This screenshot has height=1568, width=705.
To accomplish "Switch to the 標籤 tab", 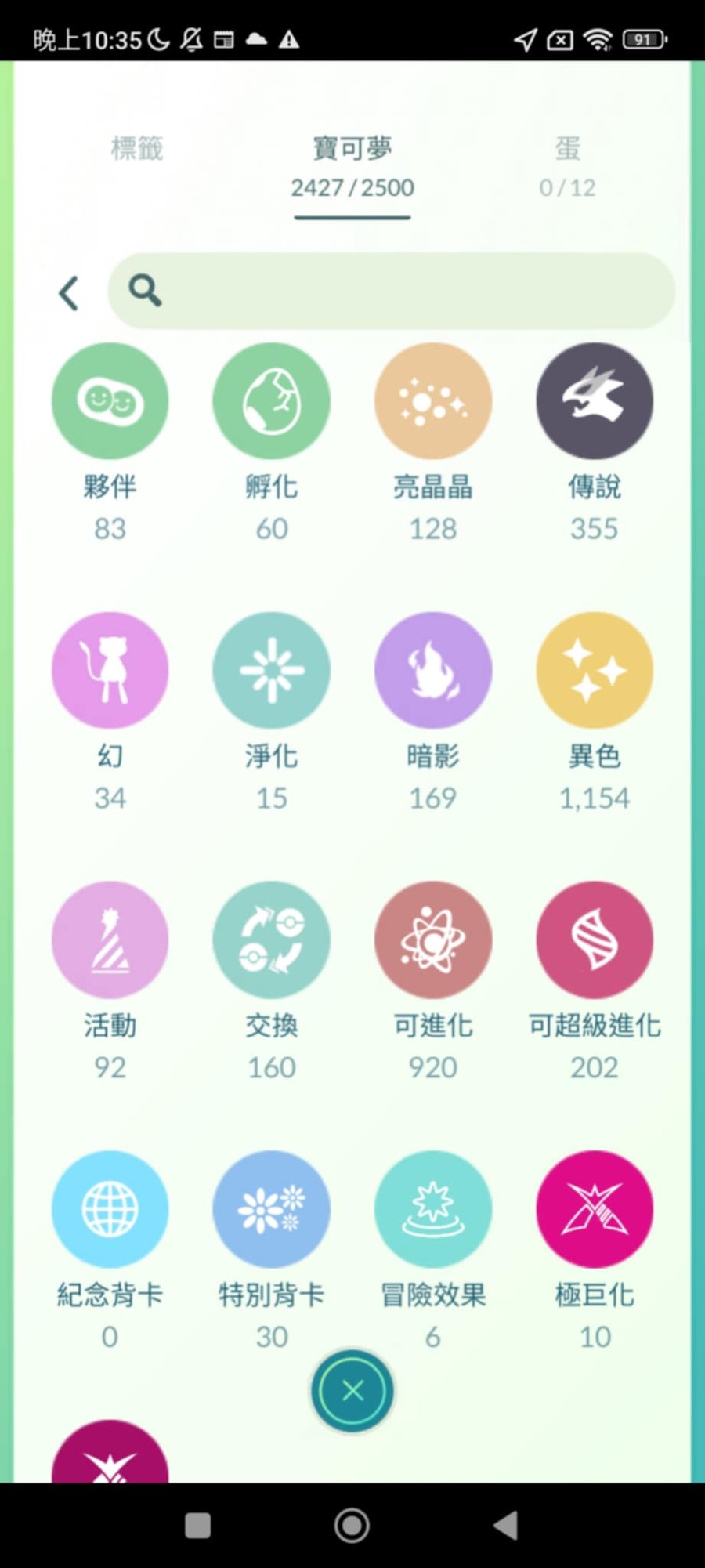I will 137,149.
